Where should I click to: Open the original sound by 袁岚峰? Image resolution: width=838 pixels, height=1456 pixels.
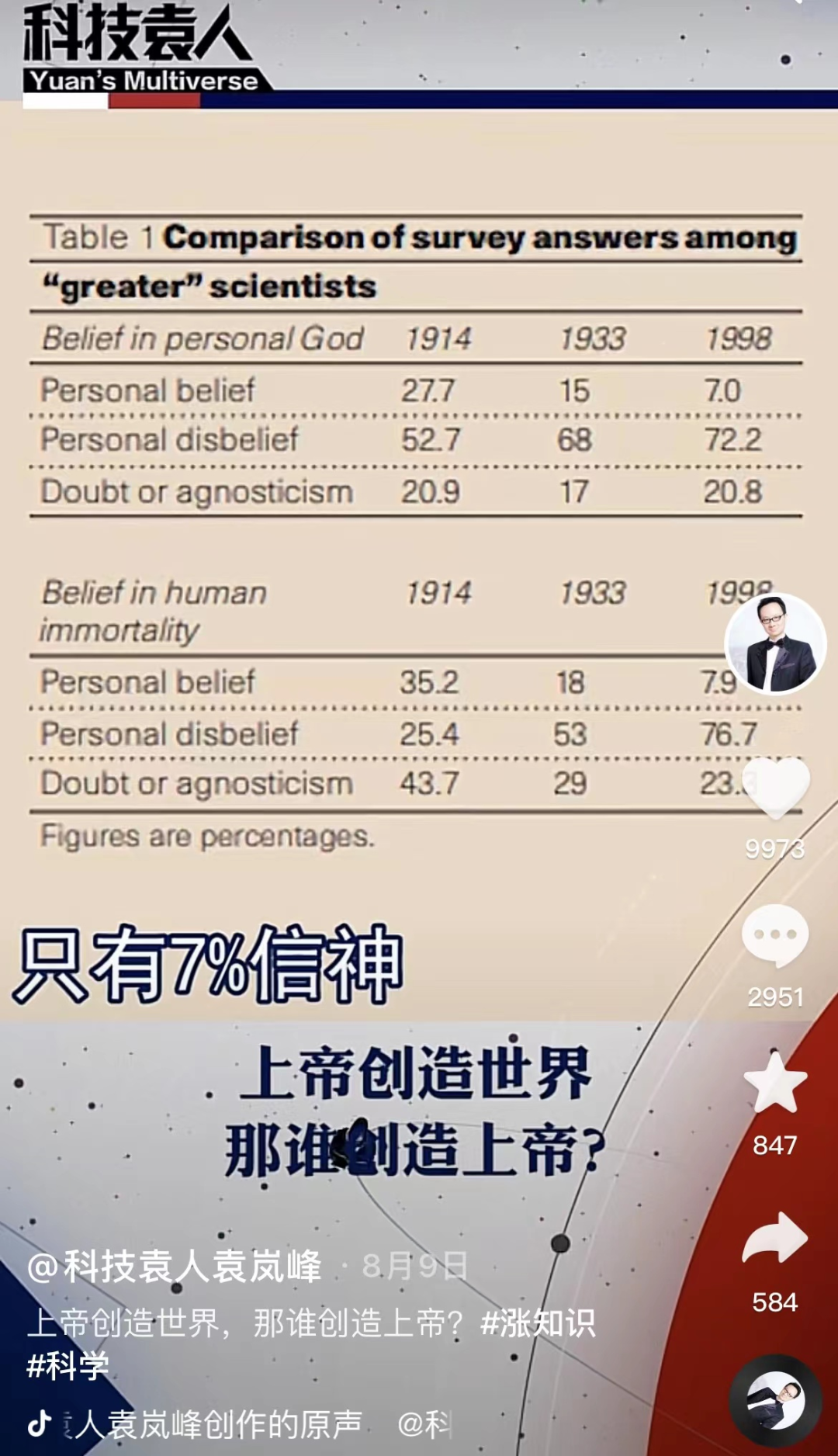tap(217, 1424)
